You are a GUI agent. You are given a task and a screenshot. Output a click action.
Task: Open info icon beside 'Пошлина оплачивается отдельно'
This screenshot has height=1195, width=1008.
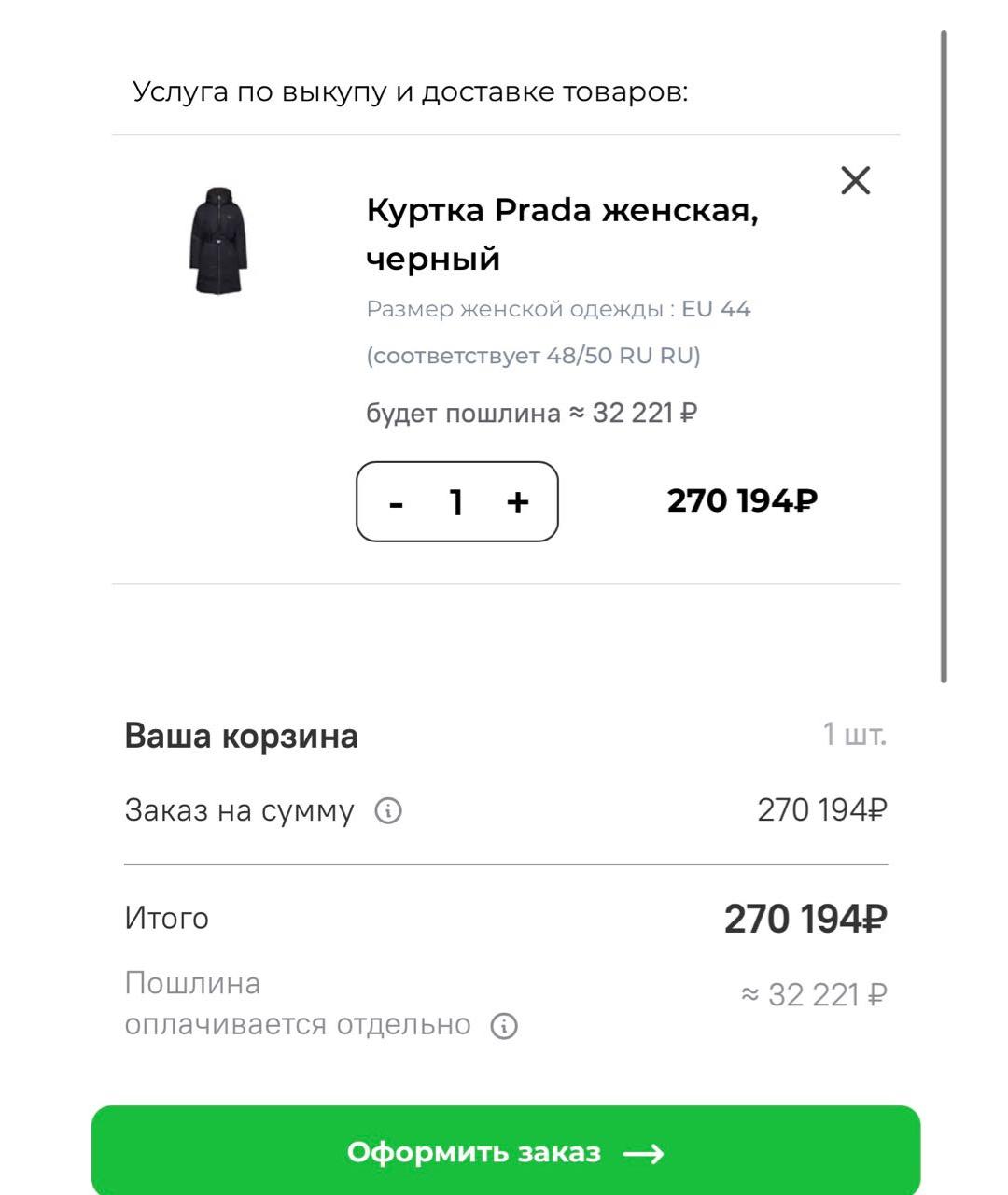(x=505, y=1025)
